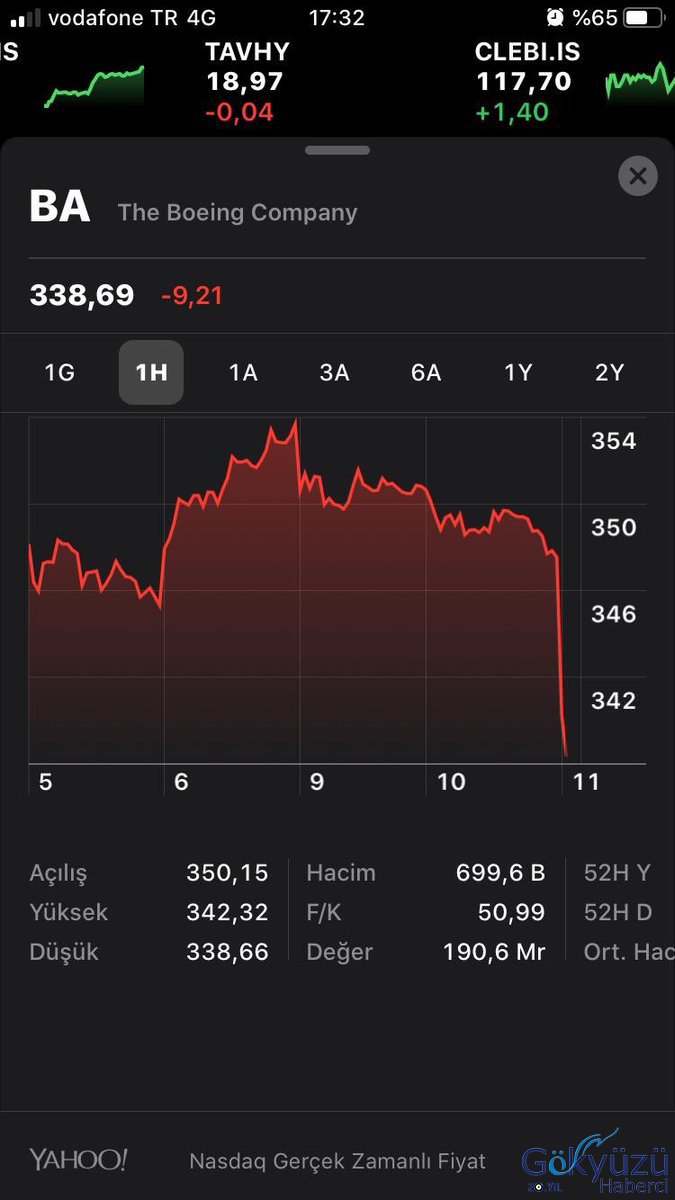The width and height of the screenshot is (675, 1200).
Task: Open the Yahoo finance link
Action: 78,1160
